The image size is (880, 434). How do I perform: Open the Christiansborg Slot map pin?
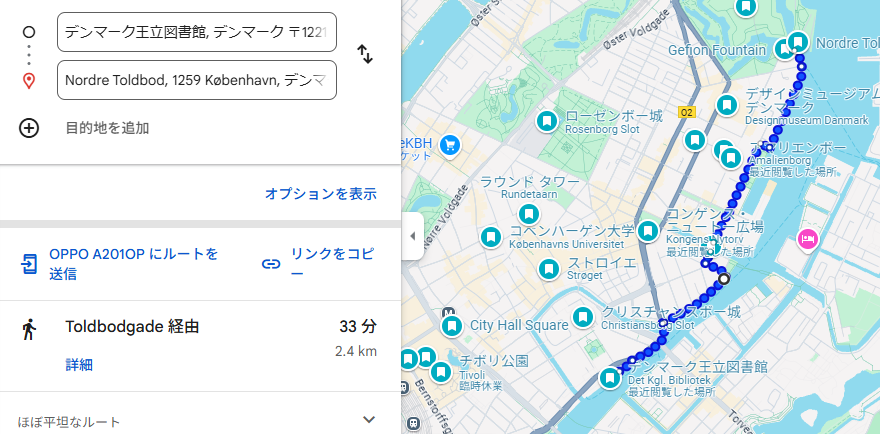pos(583,318)
